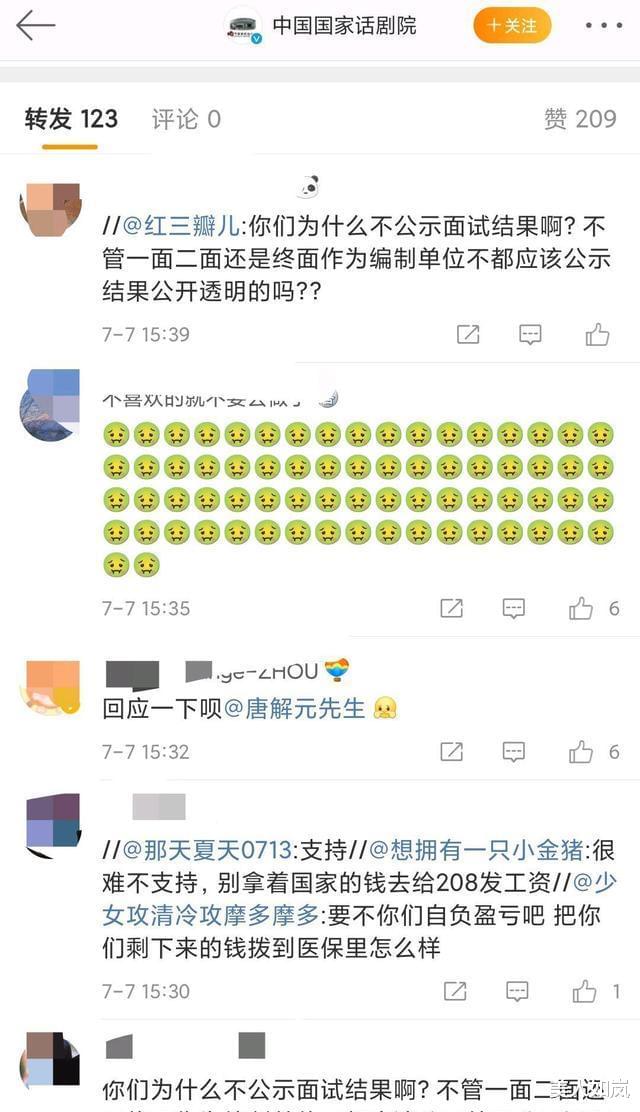Repost the 7-7 15:30 comment
Viewport: 640px width, 1112px height.
click(x=455, y=991)
